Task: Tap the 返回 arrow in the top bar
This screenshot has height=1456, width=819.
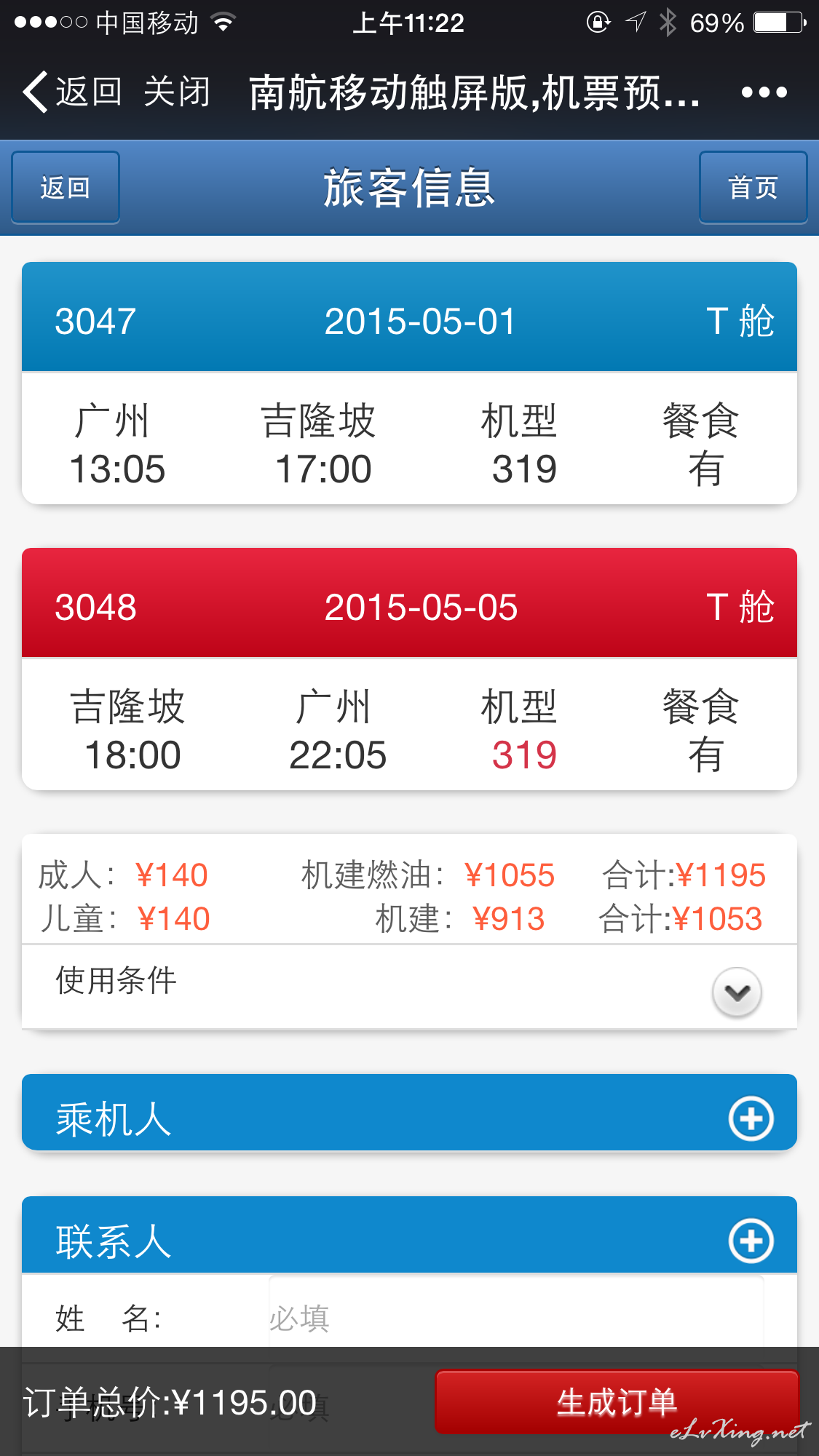Action: tap(71, 92)
